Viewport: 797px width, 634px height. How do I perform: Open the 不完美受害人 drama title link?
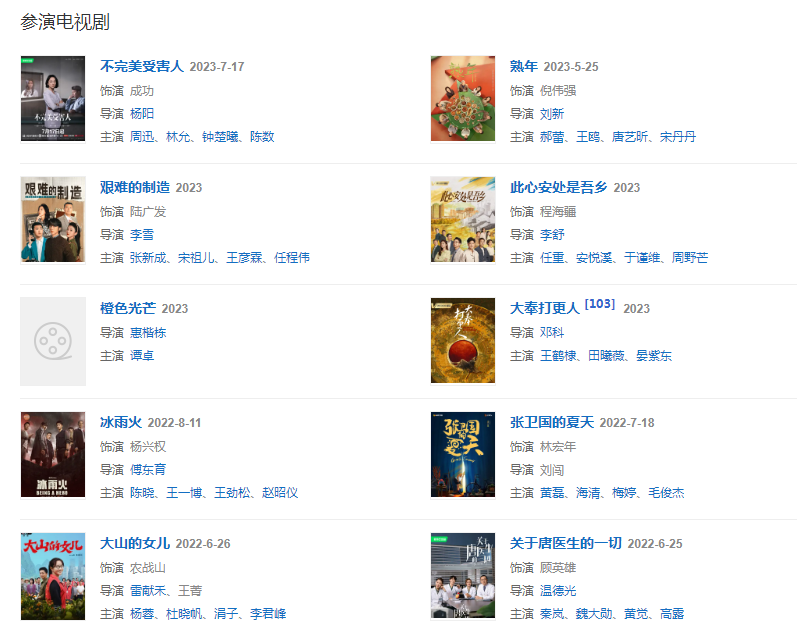tap(142, 66)
